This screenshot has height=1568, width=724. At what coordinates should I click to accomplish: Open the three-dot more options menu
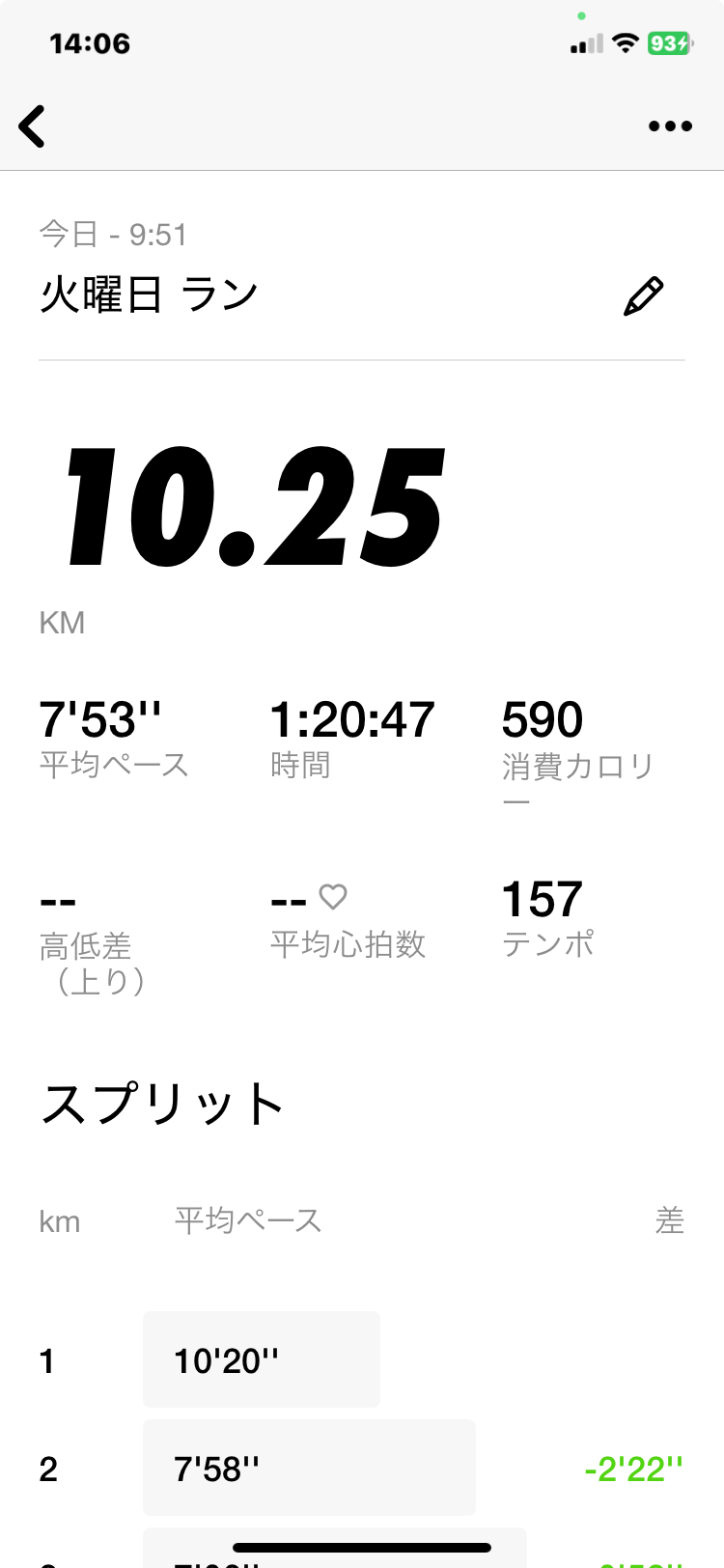tap(670, 126)
